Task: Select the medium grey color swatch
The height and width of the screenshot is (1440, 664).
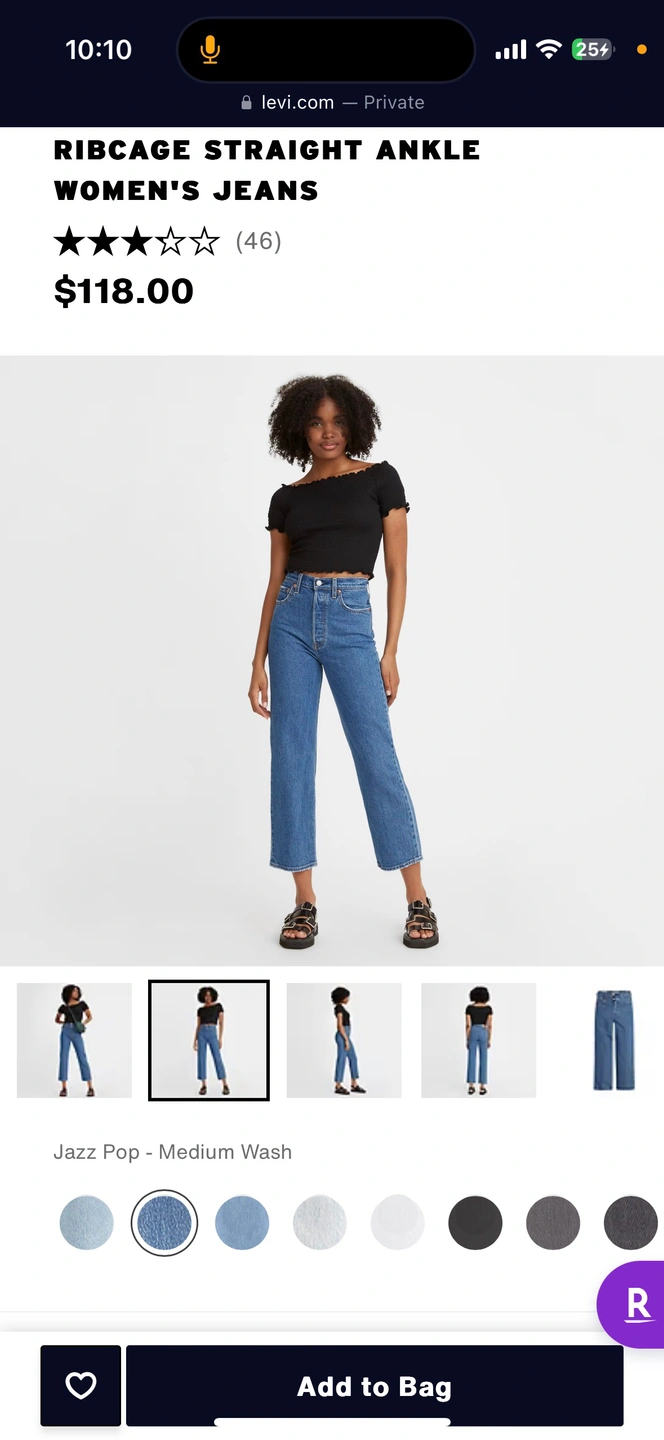Action: [553, 1222]
